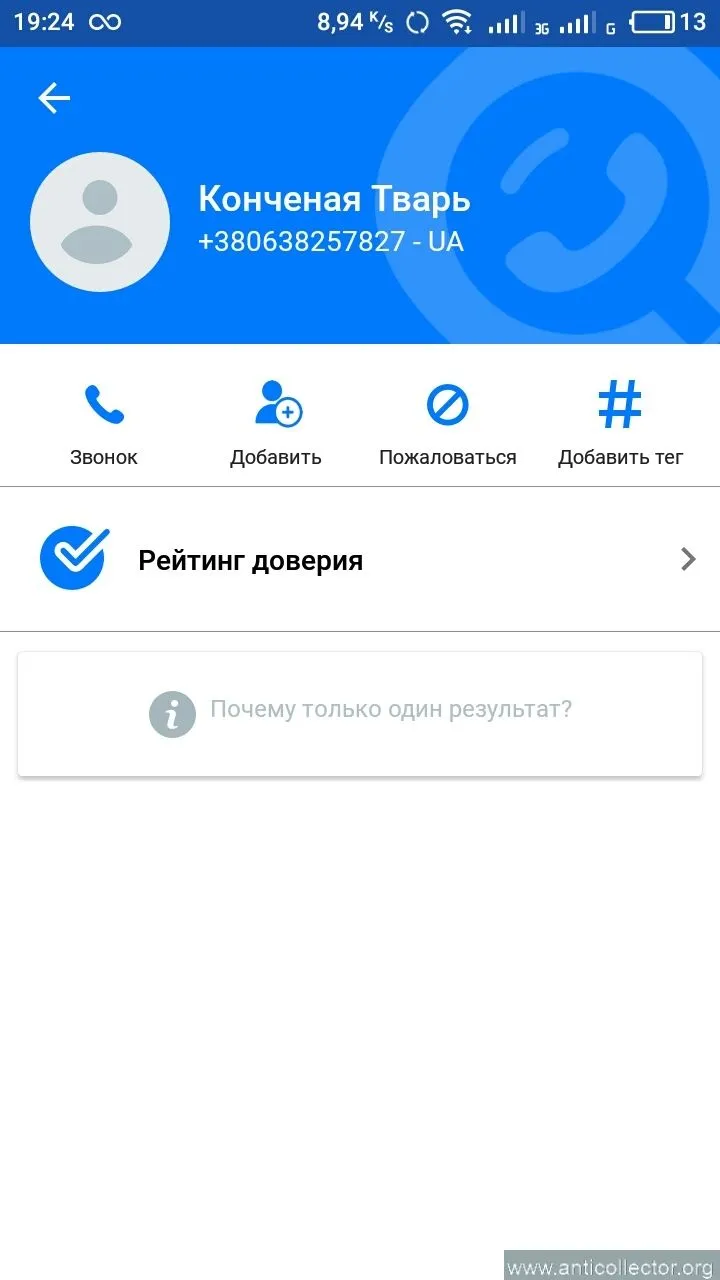Screen dimensions: 720x1280
Task: Tap Добавить тег to tag the number
Action: (x=620, y=424)
